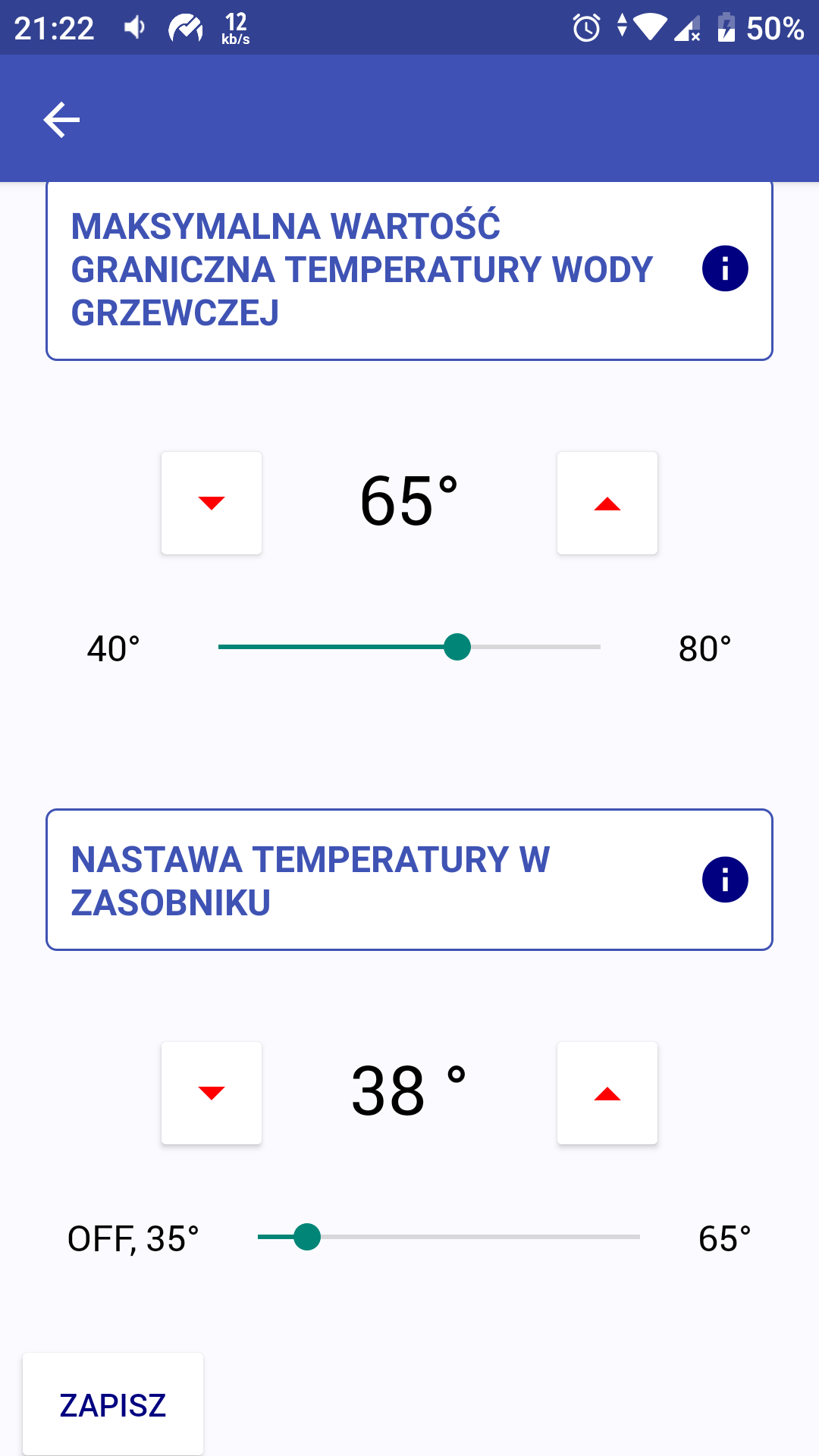Lower the 38° tank temperature setting
This screenshot has height=1456, width=819.
(212, 1093)
